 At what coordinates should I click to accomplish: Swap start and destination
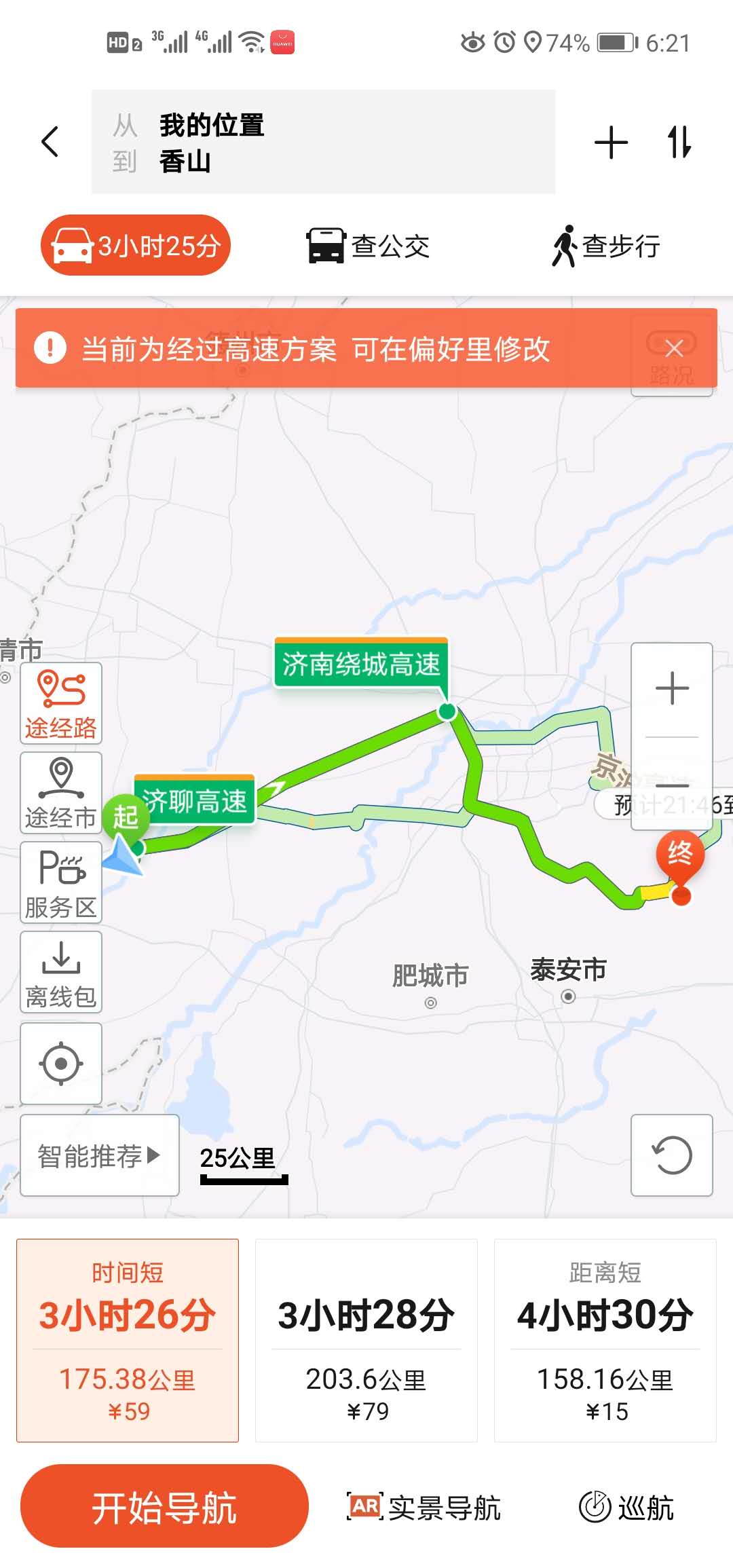pyautogui.click(x=679, y=143)
